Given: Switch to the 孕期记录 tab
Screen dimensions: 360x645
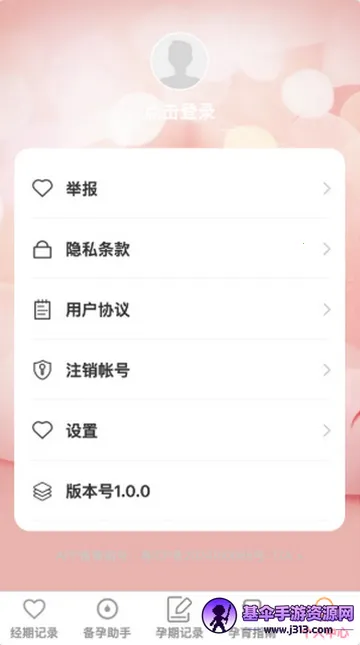Looking at the screenshot, I should (179, 618).
